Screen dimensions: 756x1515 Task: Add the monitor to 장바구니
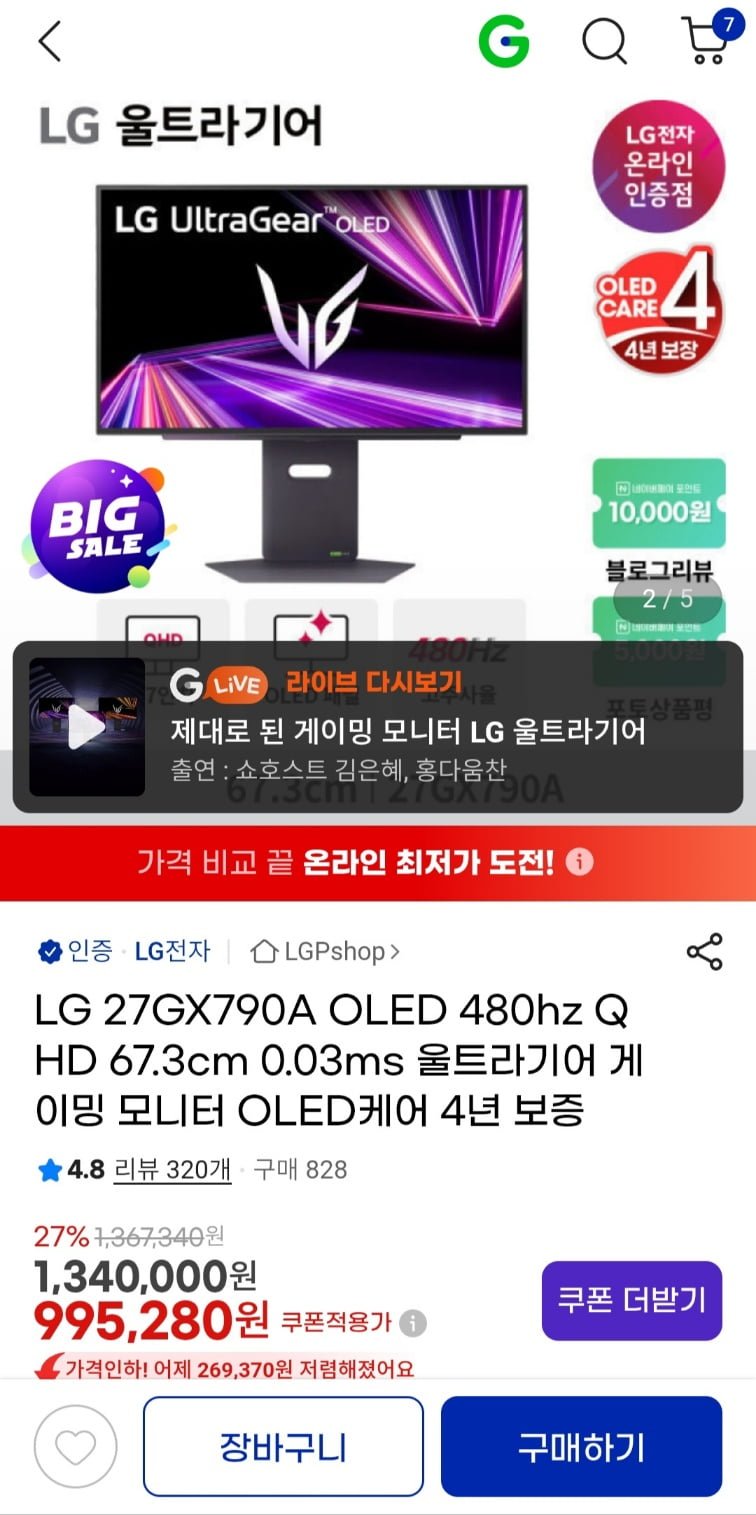point(283,1446)
